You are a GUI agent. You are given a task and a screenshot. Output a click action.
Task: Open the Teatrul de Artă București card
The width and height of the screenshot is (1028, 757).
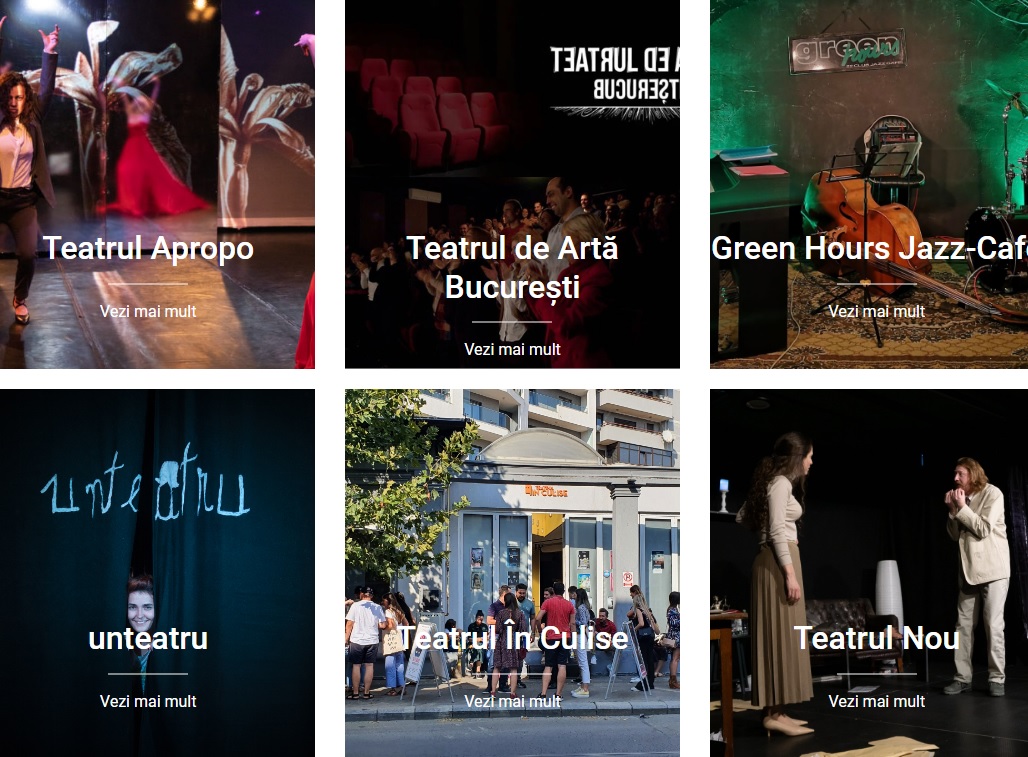coord(512,267)
